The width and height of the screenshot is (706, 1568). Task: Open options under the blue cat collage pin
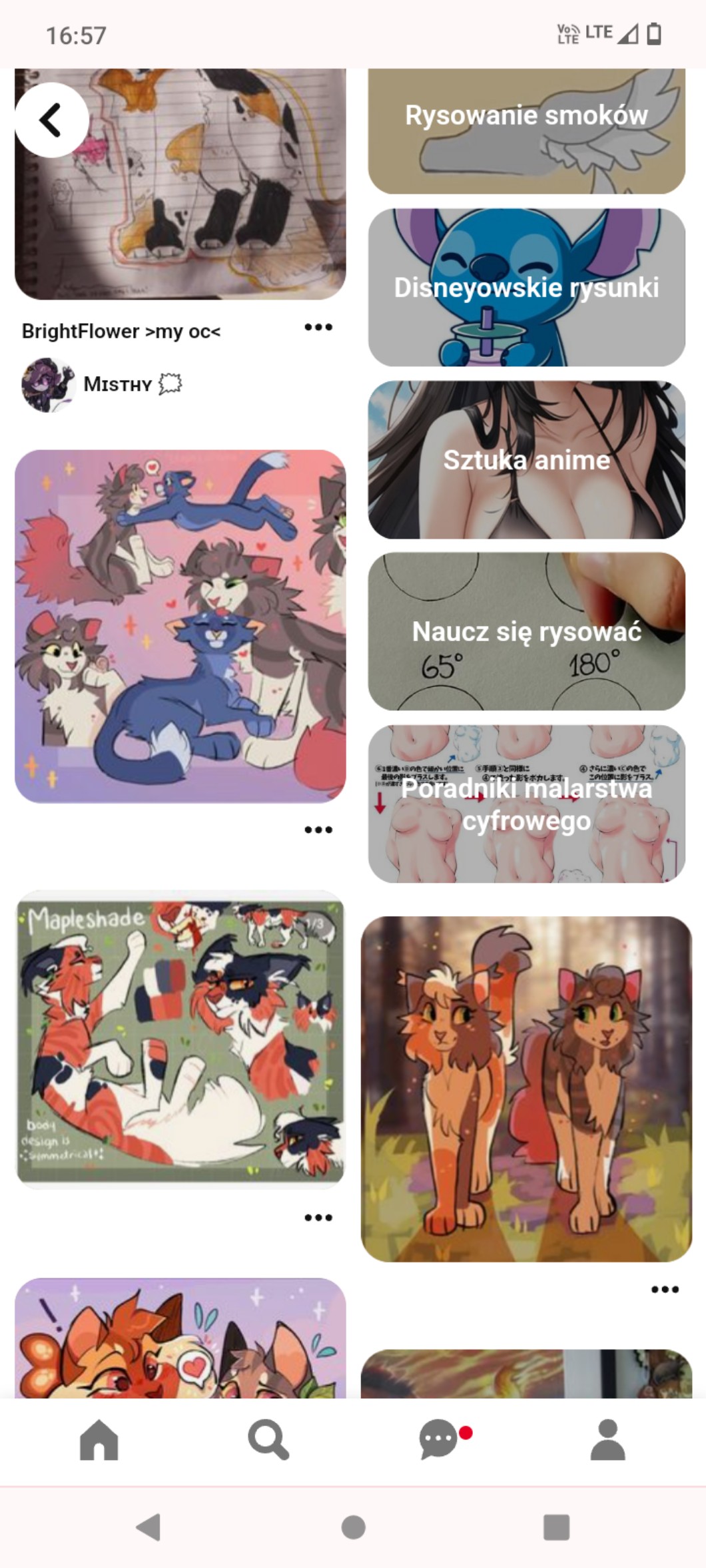(x=318, y=830)
